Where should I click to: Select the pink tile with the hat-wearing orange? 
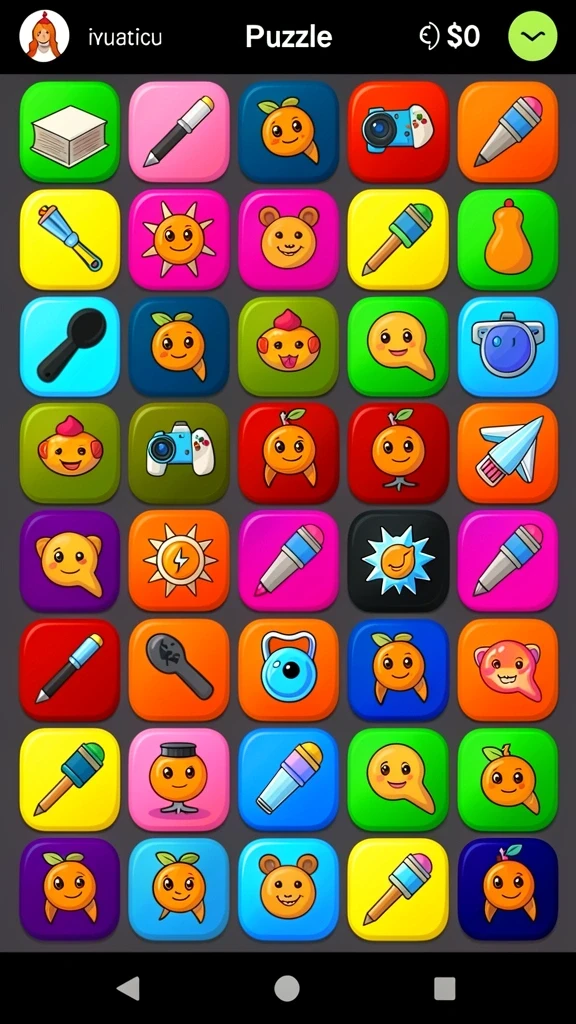(179, 779)
